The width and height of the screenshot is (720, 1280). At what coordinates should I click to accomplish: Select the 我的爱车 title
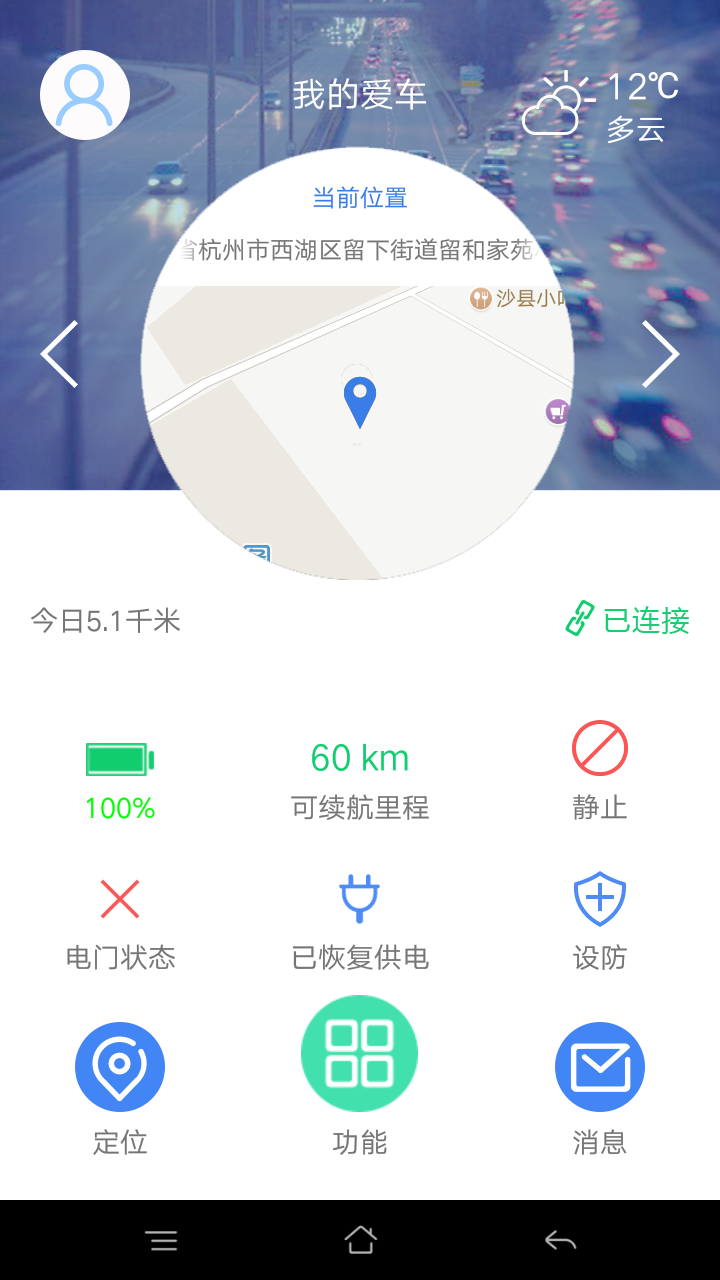point(359,93)
